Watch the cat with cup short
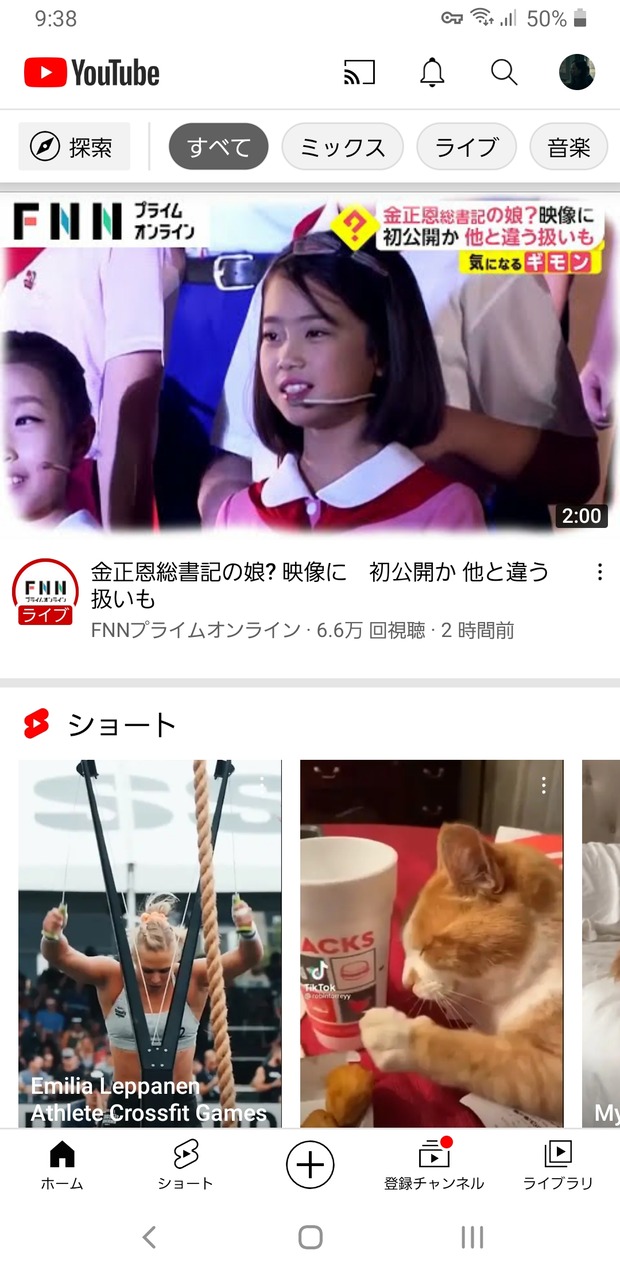The width and height of the screenshot is (620, 1274). (x=432, y=940)
